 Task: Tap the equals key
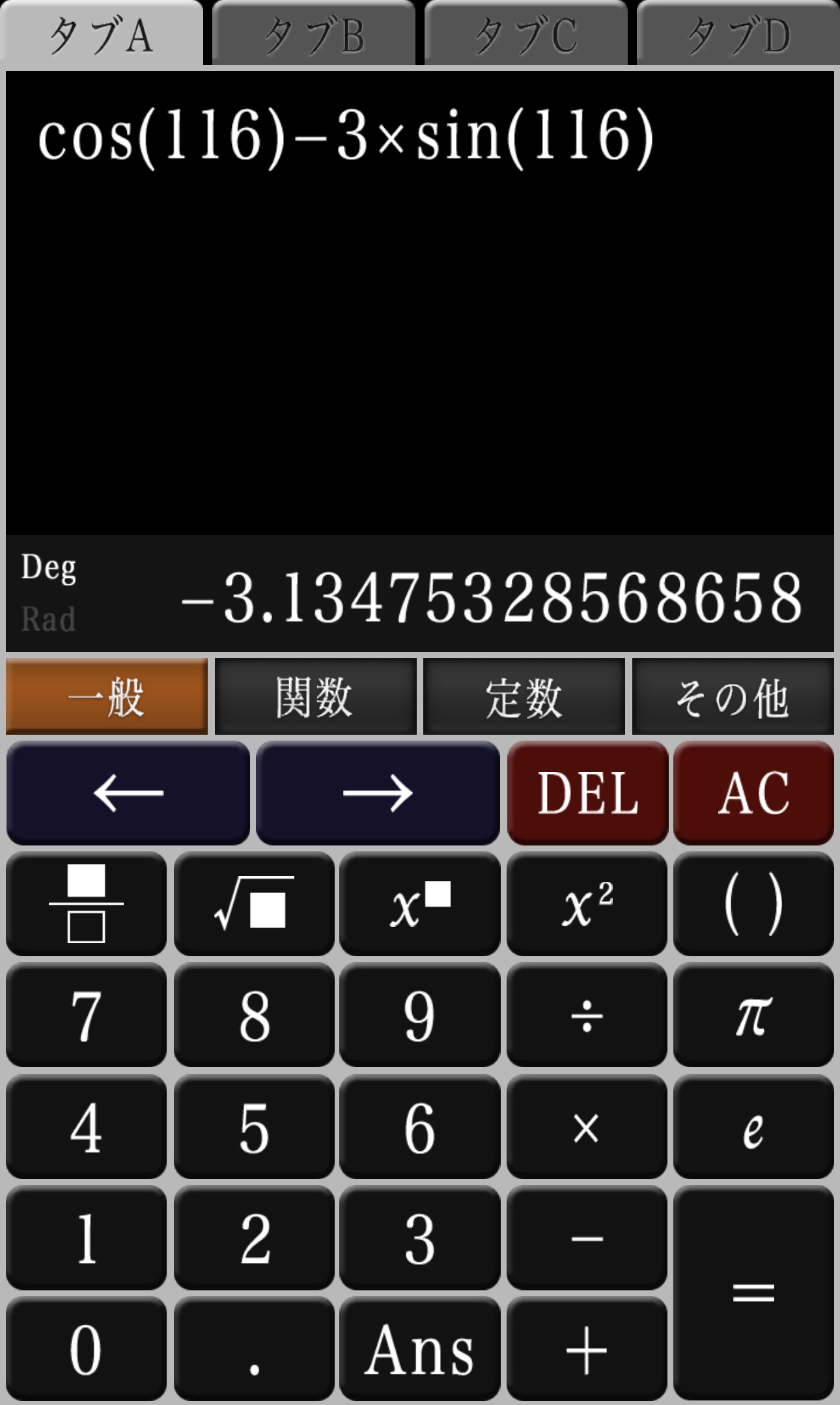(753, 1292)
